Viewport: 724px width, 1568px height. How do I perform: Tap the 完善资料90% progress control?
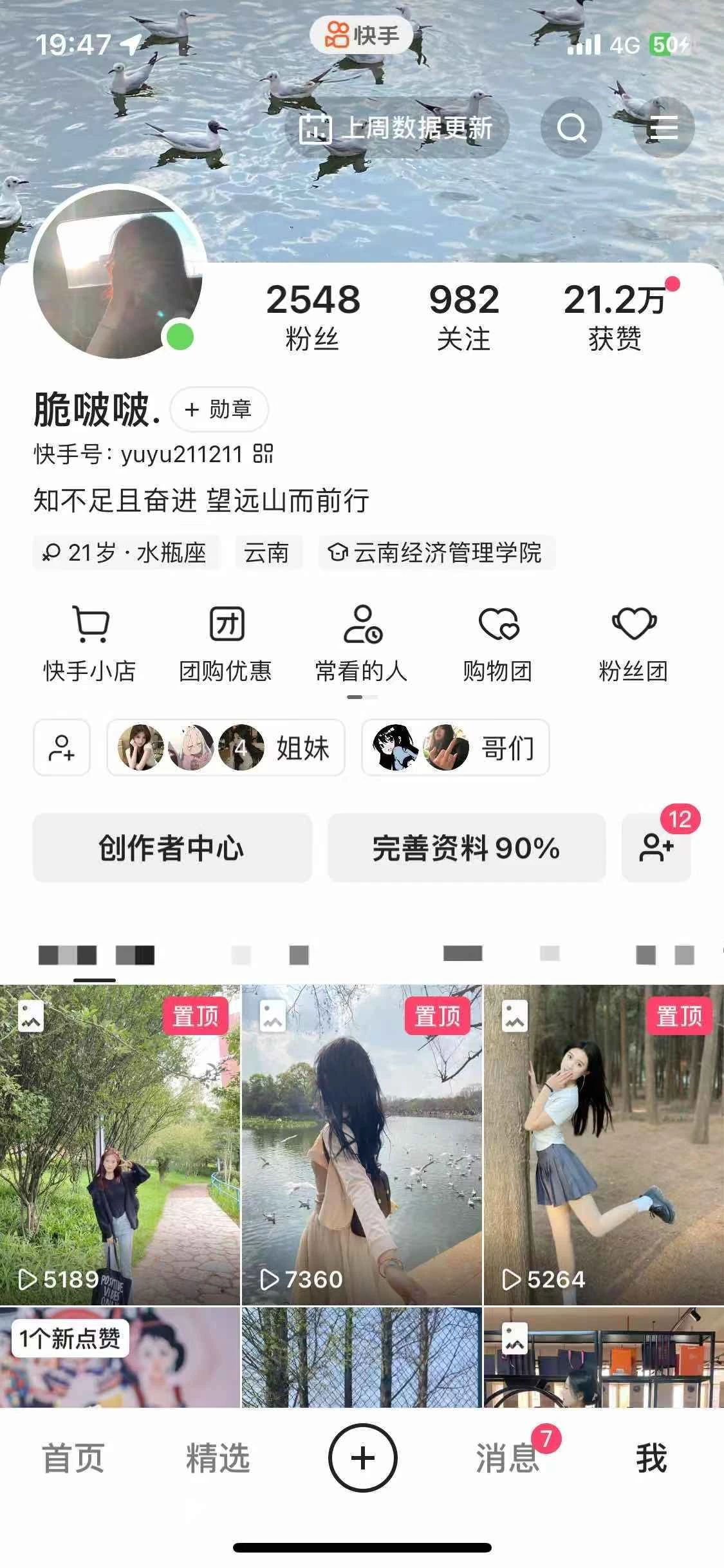466,849
